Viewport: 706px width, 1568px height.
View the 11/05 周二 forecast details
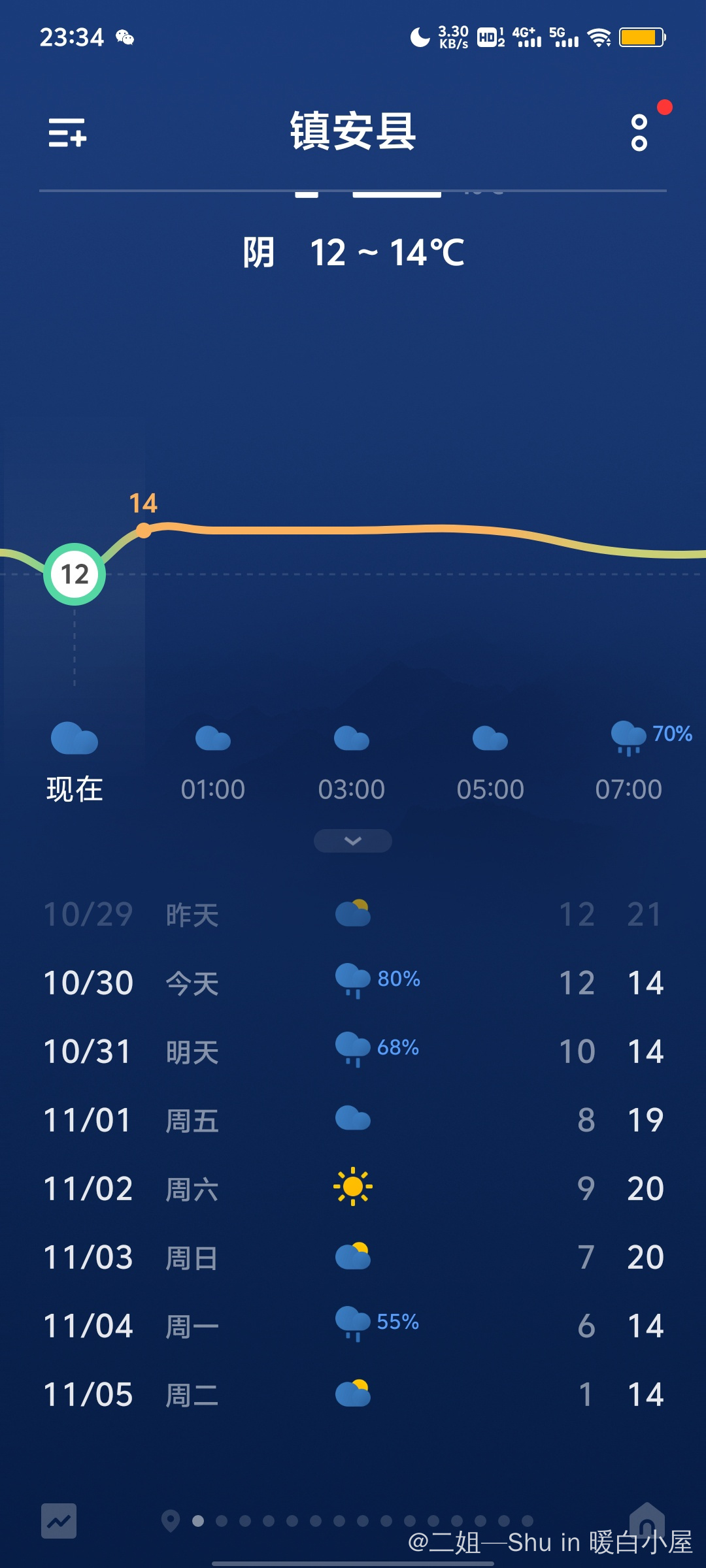(x=353, y=1394)
